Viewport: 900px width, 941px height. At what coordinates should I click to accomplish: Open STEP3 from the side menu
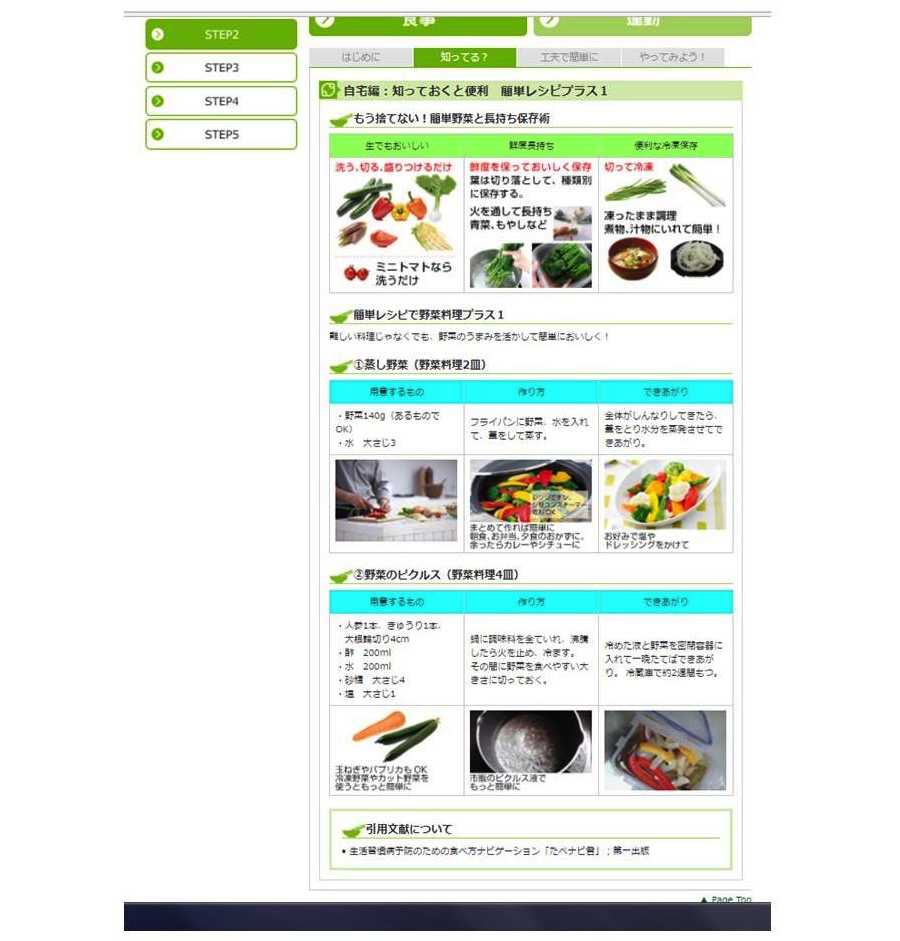tap(221, 68)
